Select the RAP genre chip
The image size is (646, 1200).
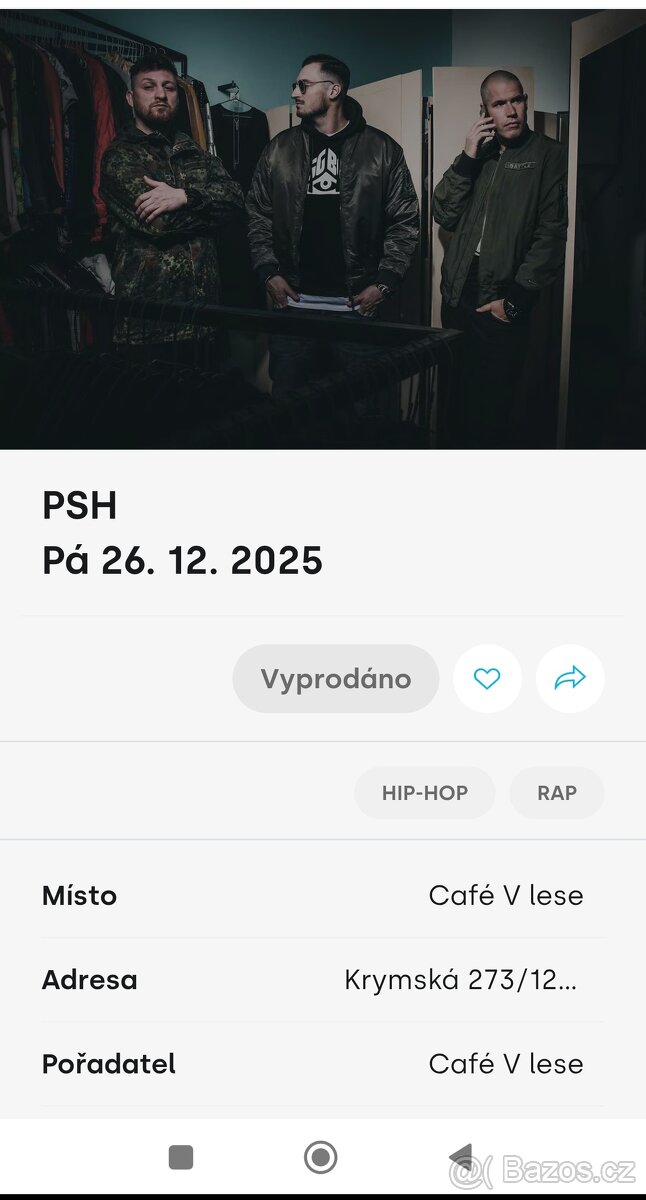[556, 793]
